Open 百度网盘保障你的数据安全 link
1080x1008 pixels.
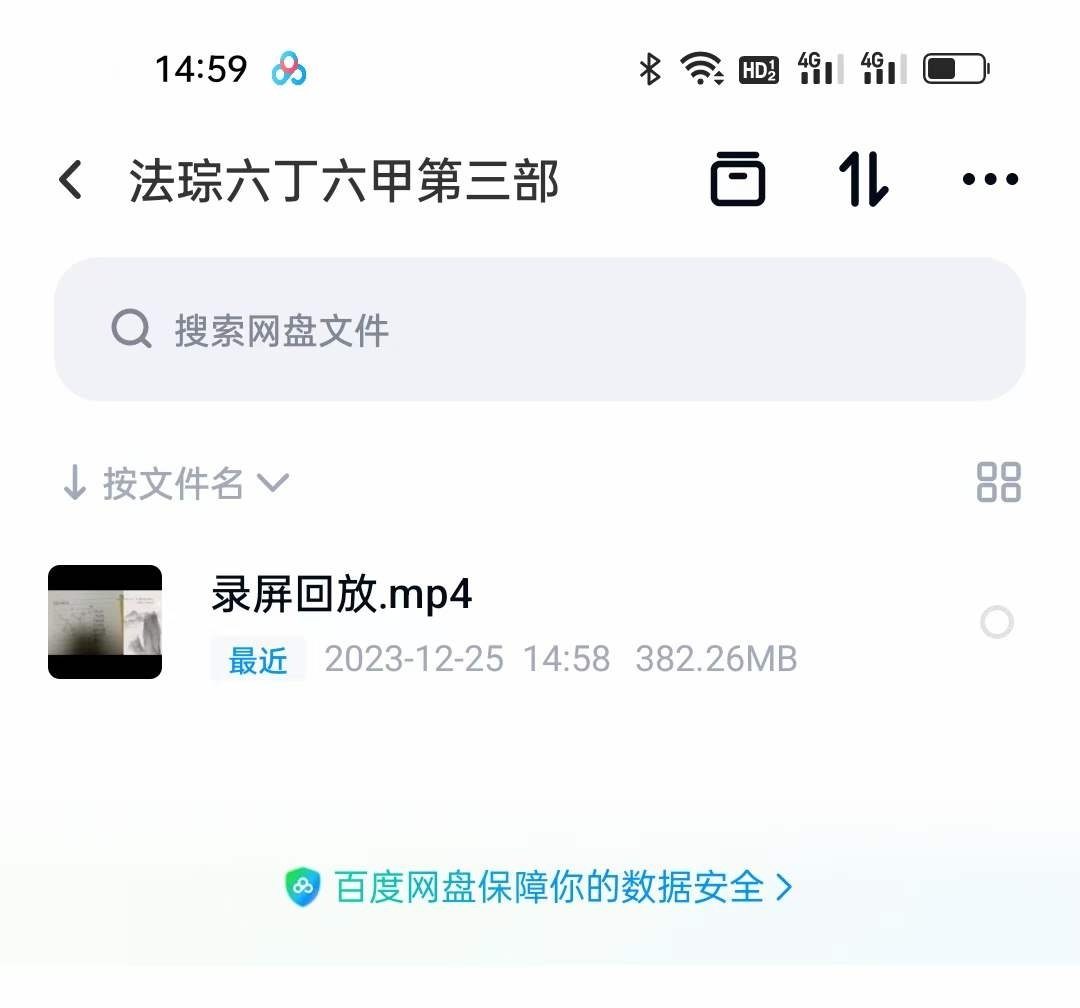(540, 887)
